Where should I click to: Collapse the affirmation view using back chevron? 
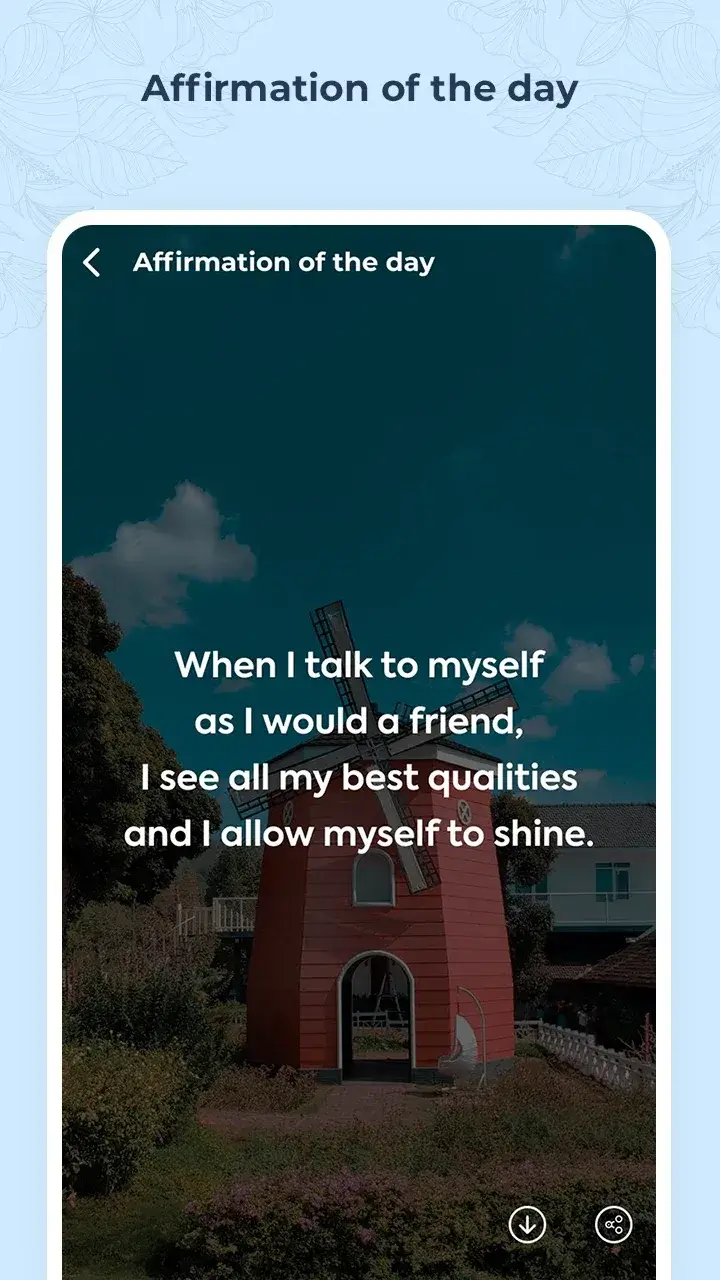[93, 263]
